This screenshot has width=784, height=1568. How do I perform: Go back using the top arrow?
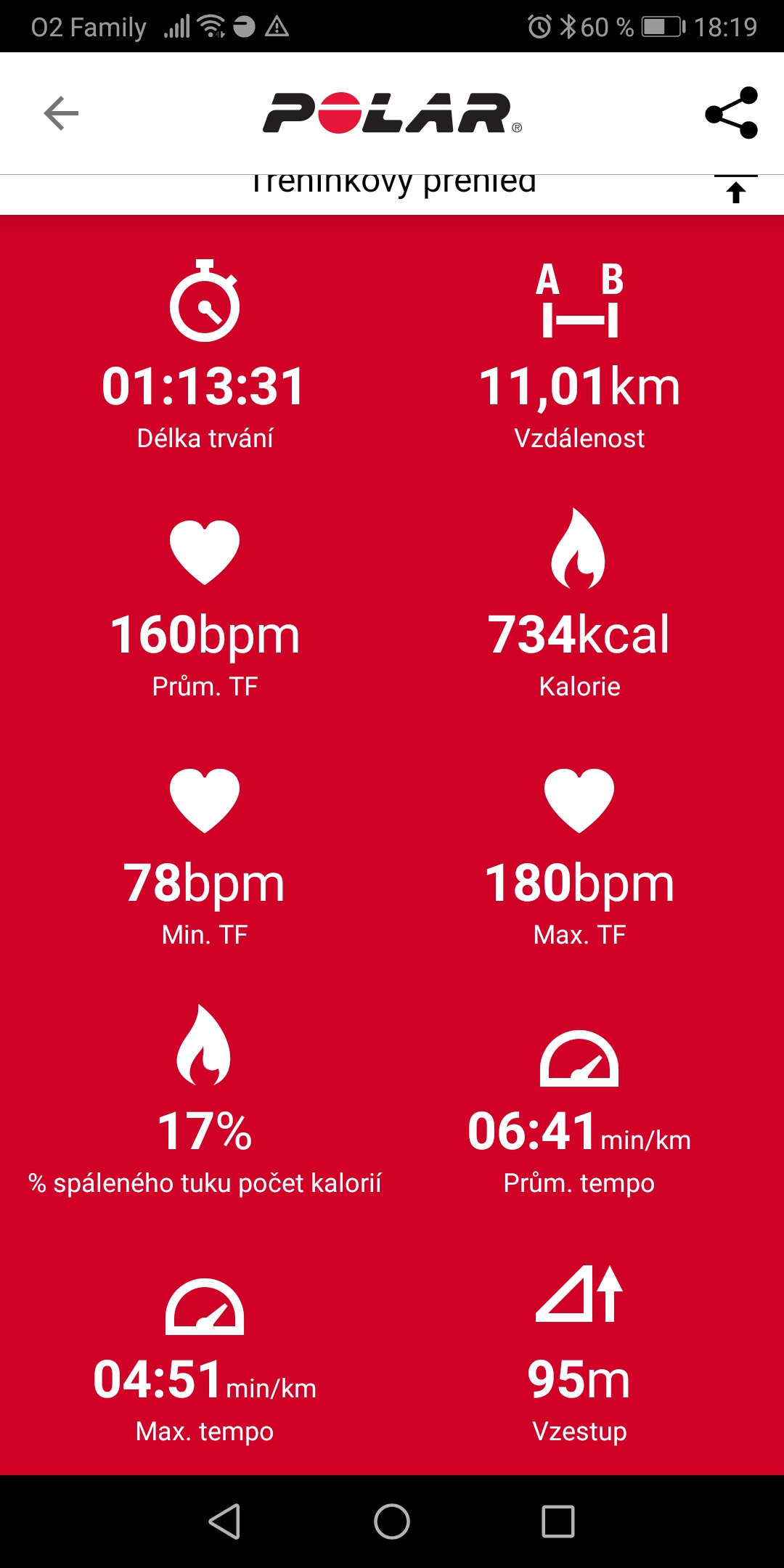pos(61,113)
